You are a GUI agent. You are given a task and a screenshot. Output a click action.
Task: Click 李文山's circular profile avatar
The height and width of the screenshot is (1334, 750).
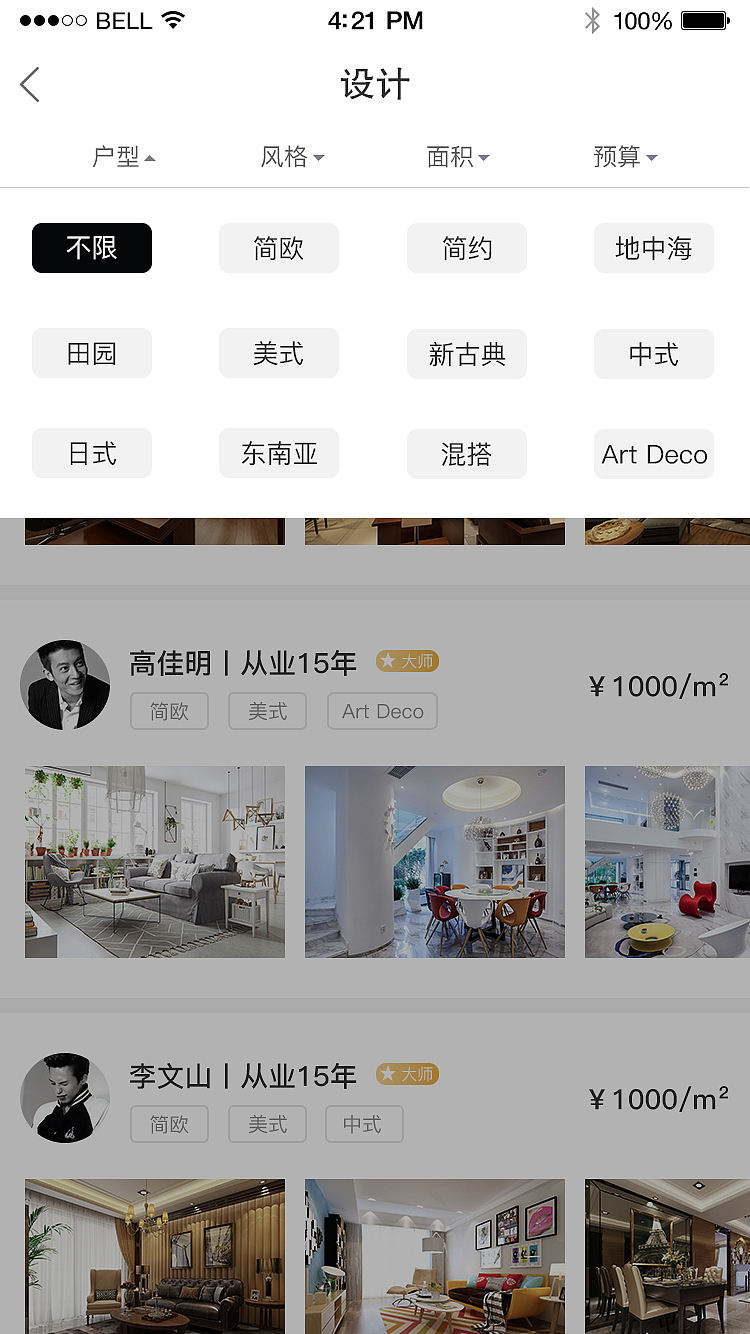[65, 1098]
